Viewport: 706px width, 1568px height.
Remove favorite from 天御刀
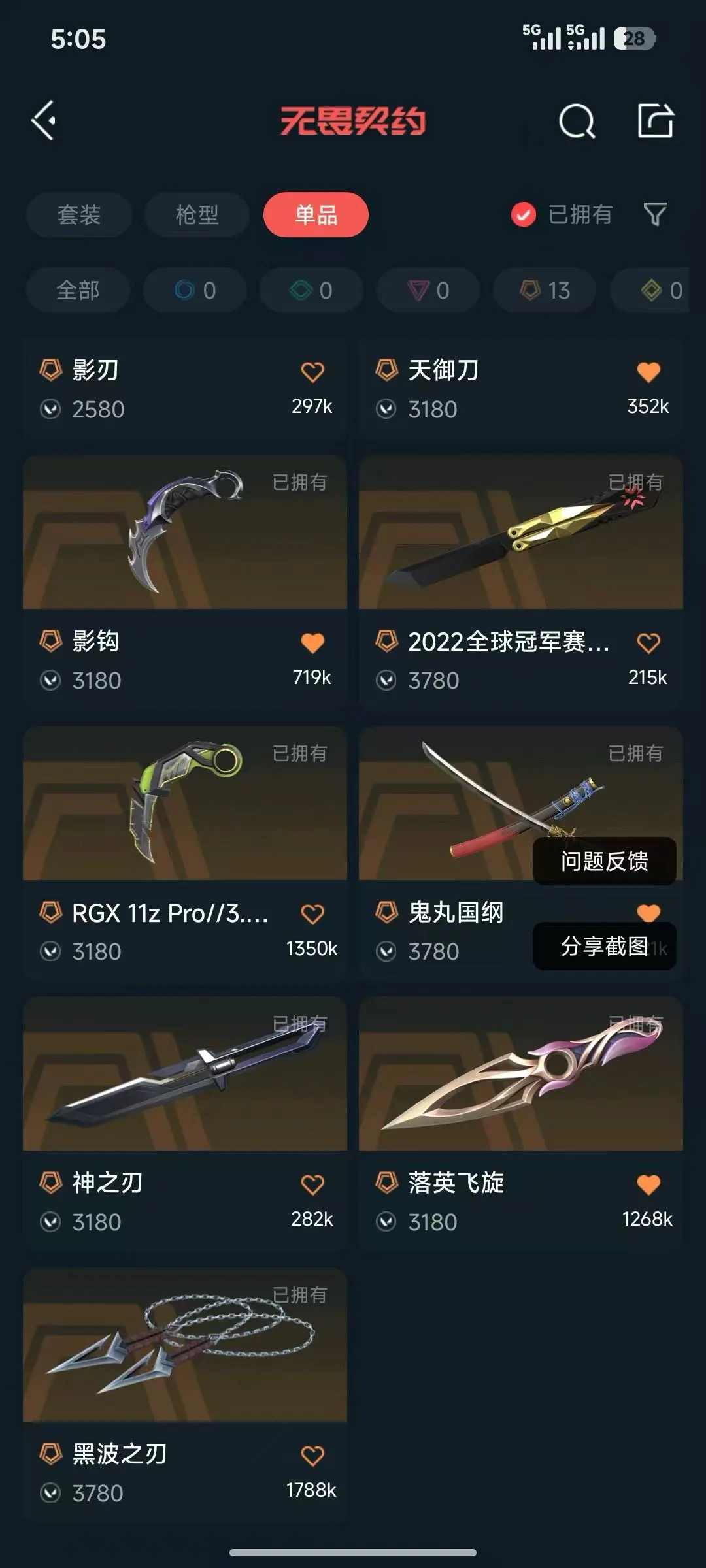(648, 372)
